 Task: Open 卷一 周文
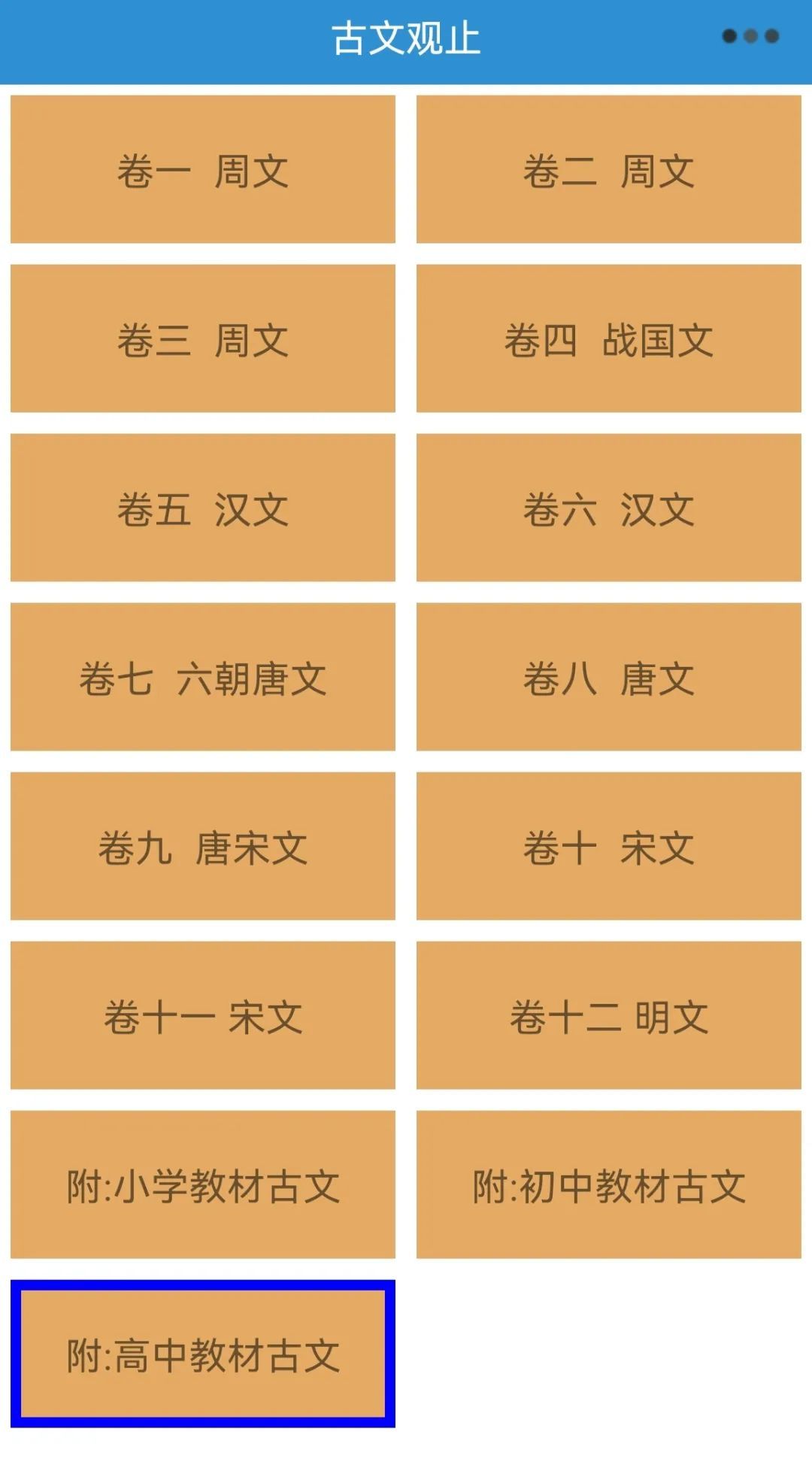click(203, 169)
